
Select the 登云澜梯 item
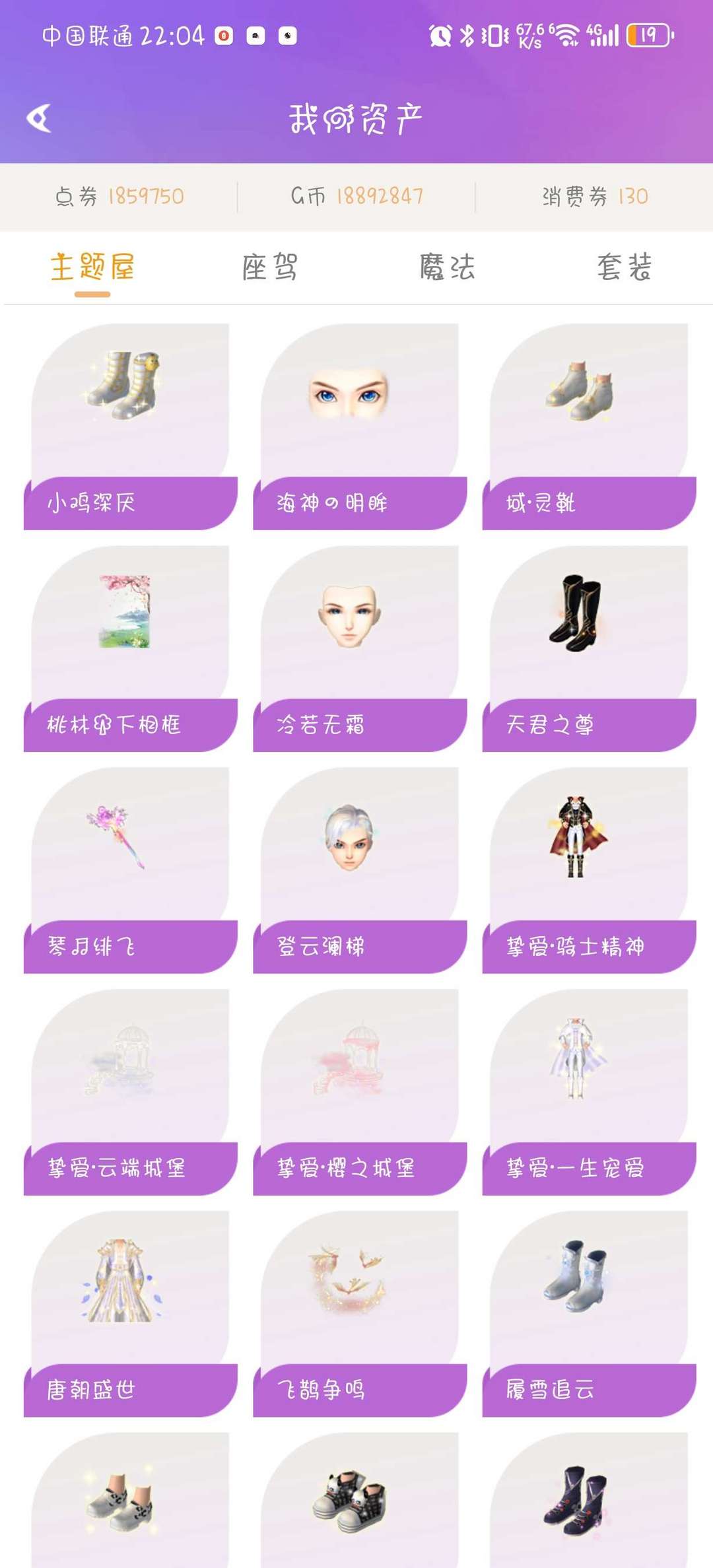click(x=359, y=869)
